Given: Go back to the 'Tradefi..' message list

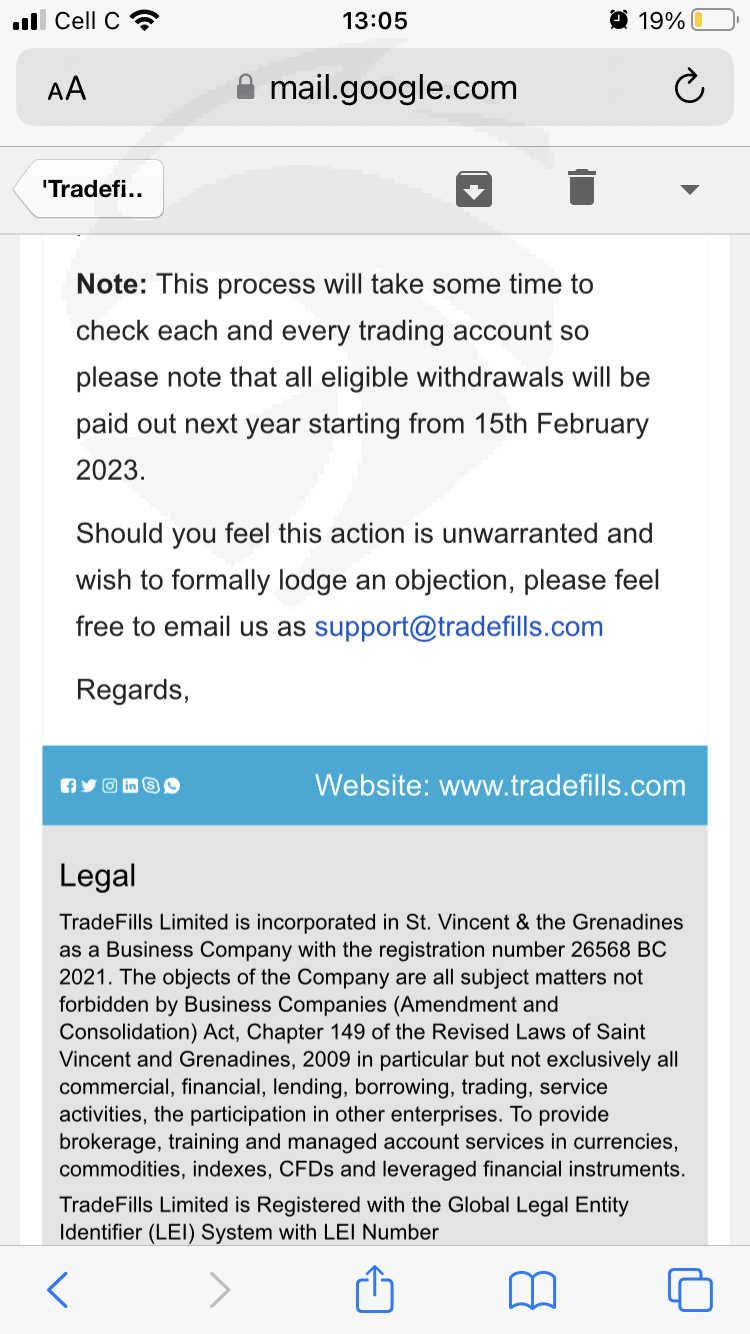Looking at the screenshot, I should pos(88,189).
